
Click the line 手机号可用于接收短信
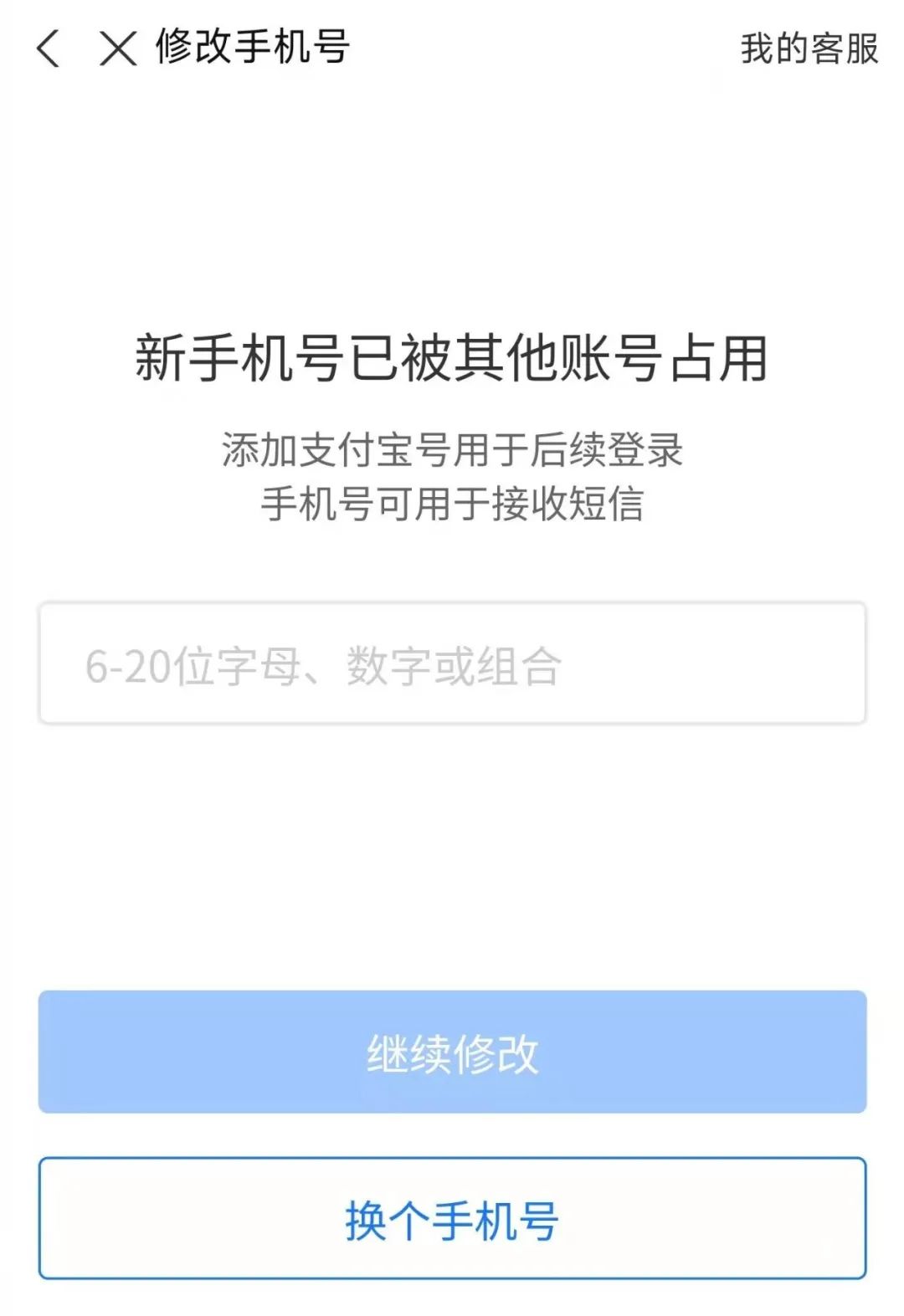452,503
